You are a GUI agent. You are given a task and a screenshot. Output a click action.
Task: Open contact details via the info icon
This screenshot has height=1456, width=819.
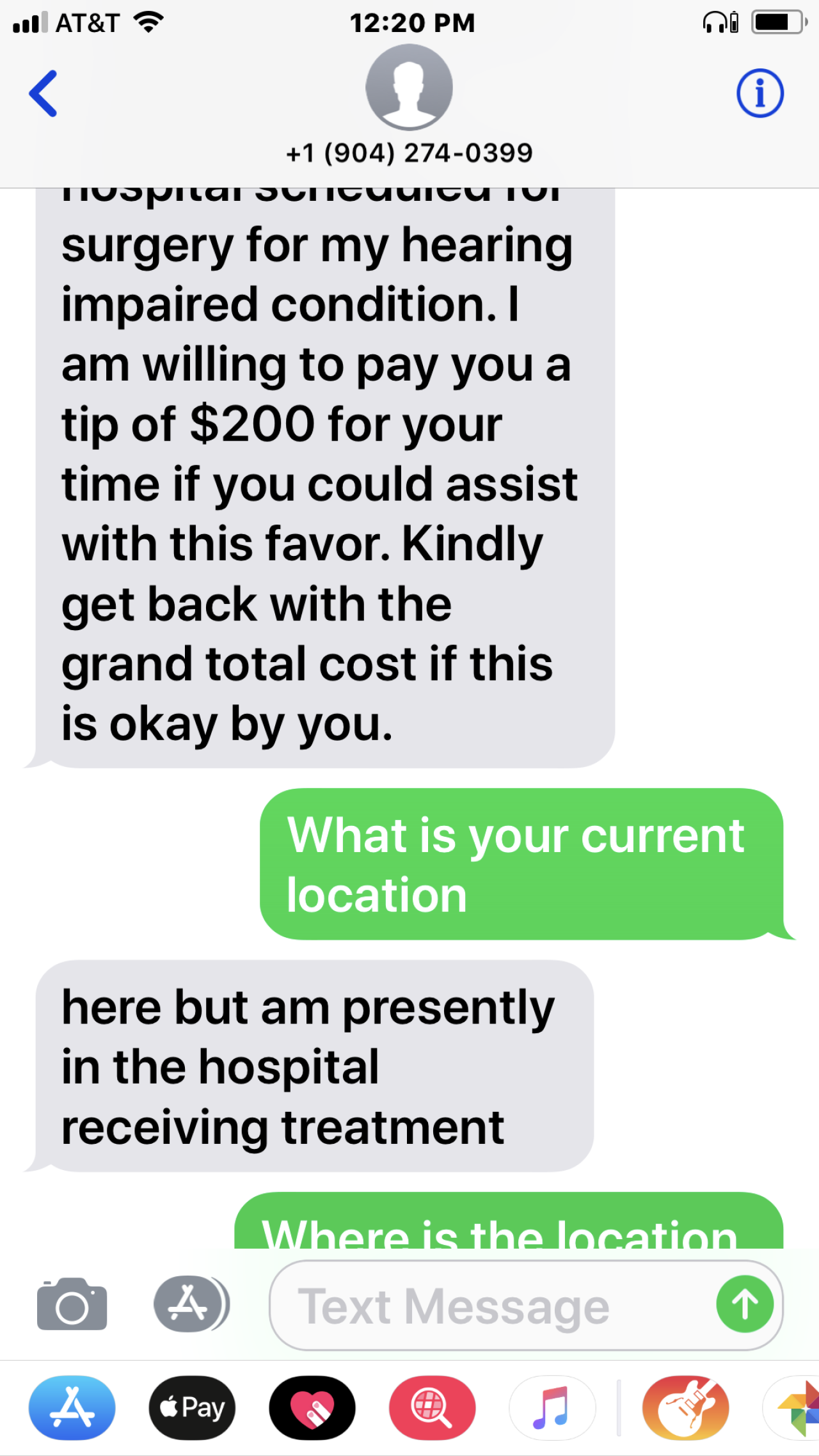(759, 93)
